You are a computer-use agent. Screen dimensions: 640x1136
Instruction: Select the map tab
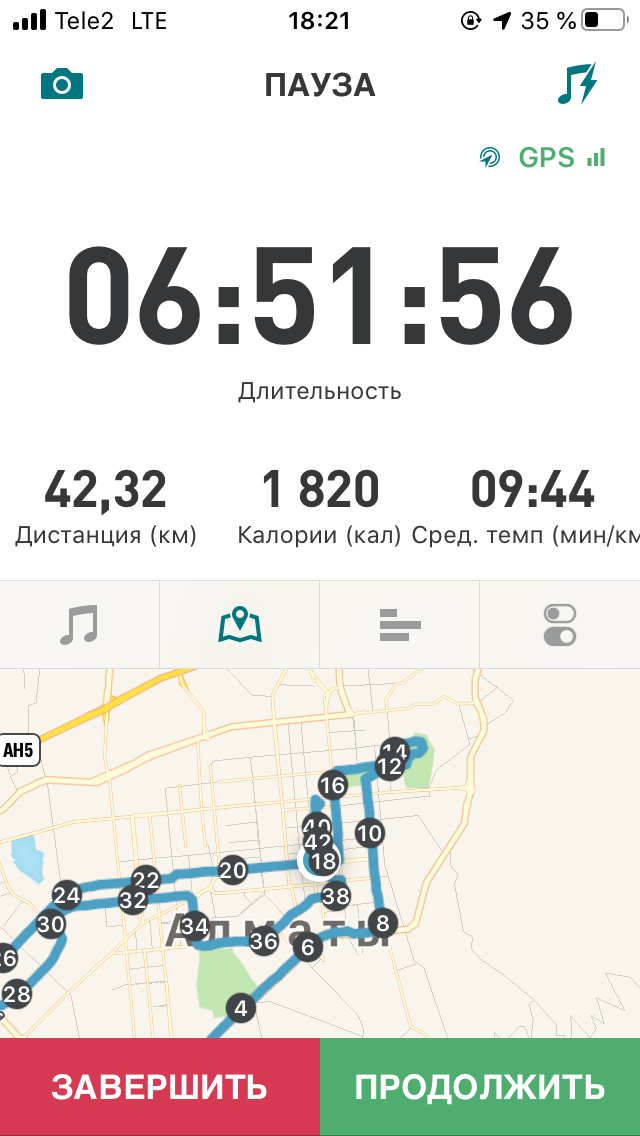click(240, 625)
